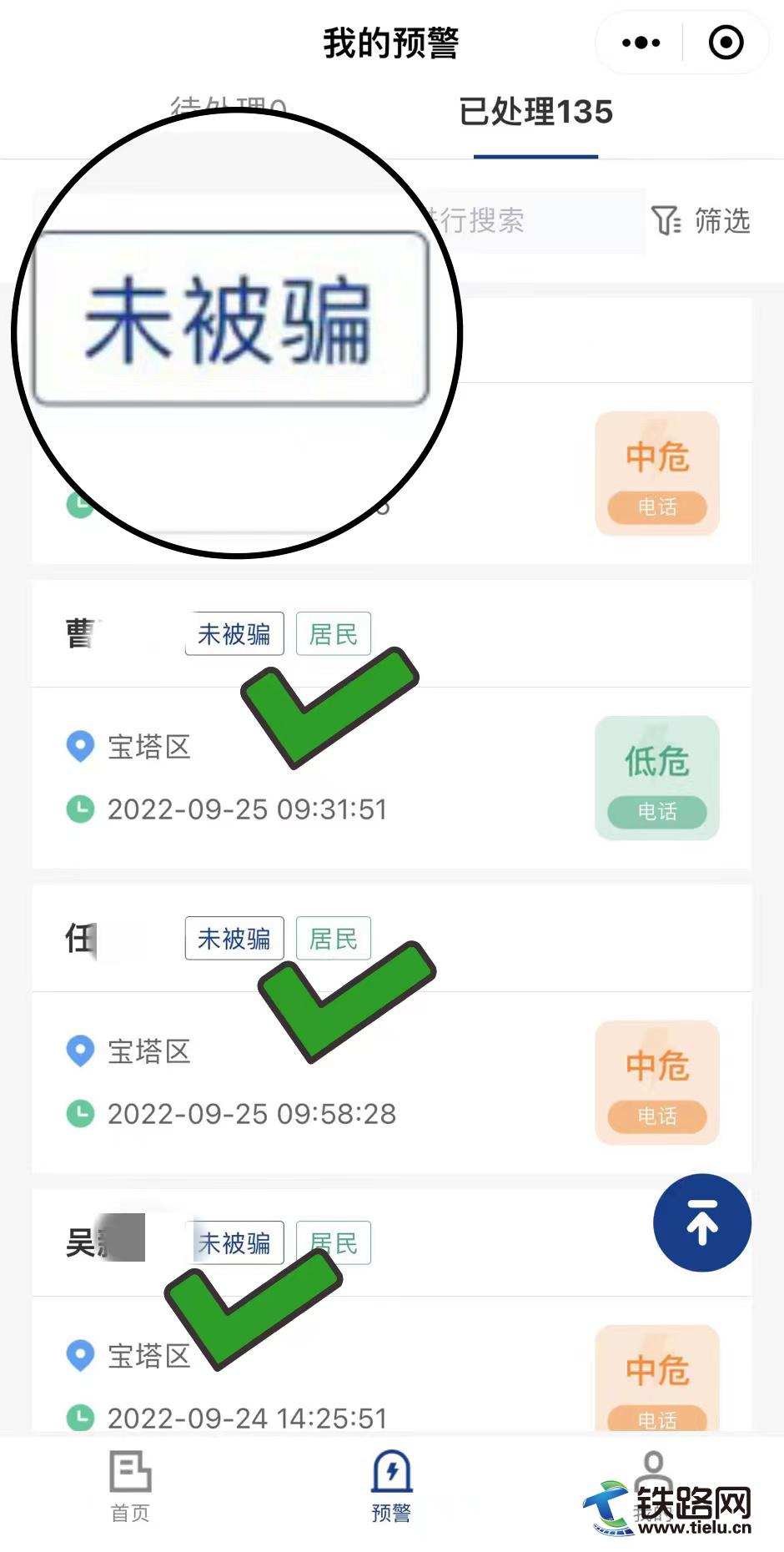The width and height of the screenshot is (784, 1552).
Task: Open the alert record dated 2022-09-24 14:25:51
Action: point(391,1311)
